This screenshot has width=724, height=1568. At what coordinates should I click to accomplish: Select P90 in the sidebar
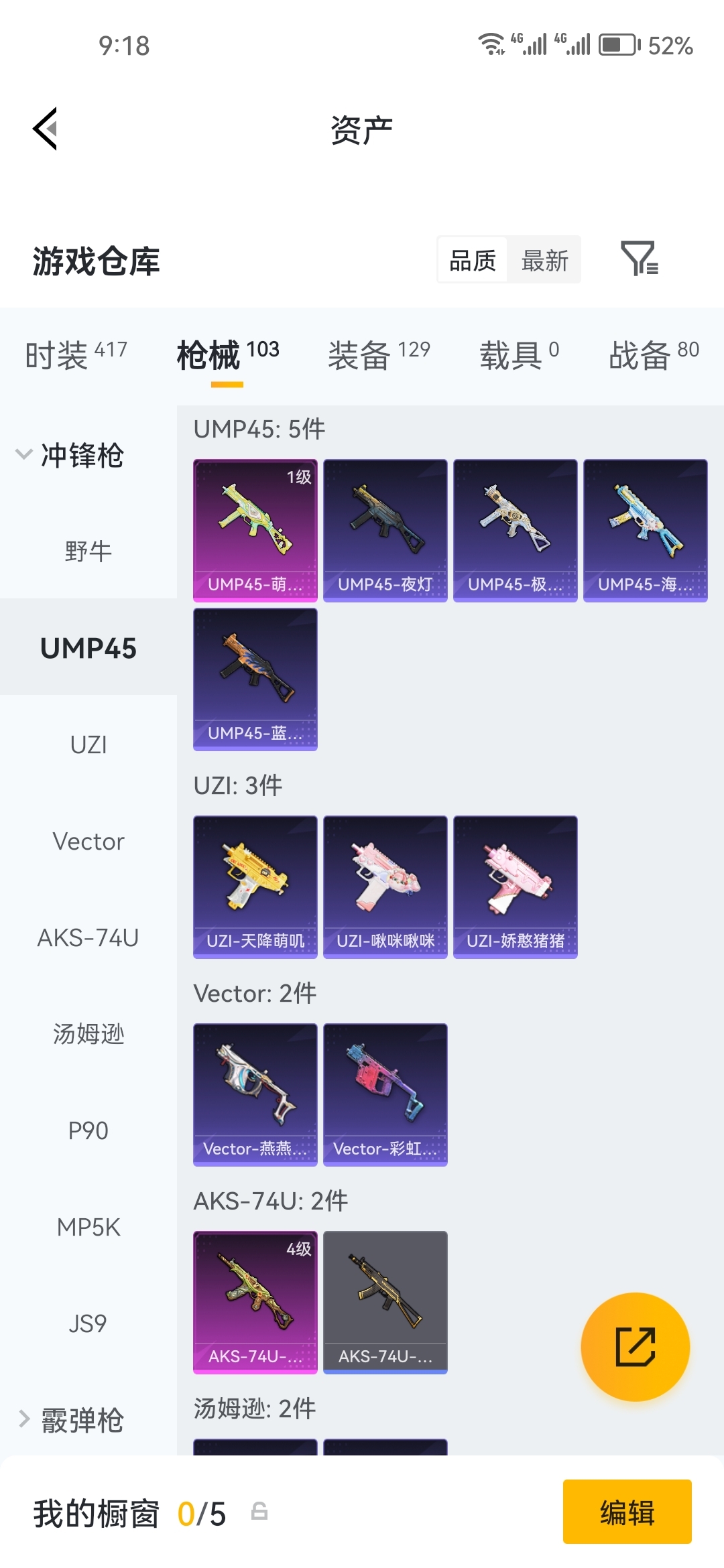(x=88, y=1130)
